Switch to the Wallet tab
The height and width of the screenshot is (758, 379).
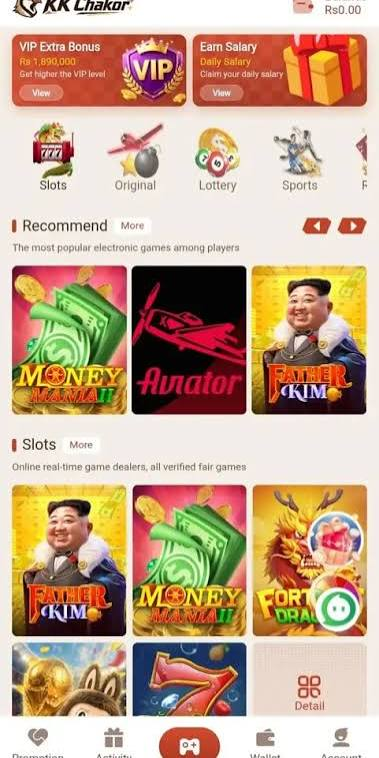[265, 741]
